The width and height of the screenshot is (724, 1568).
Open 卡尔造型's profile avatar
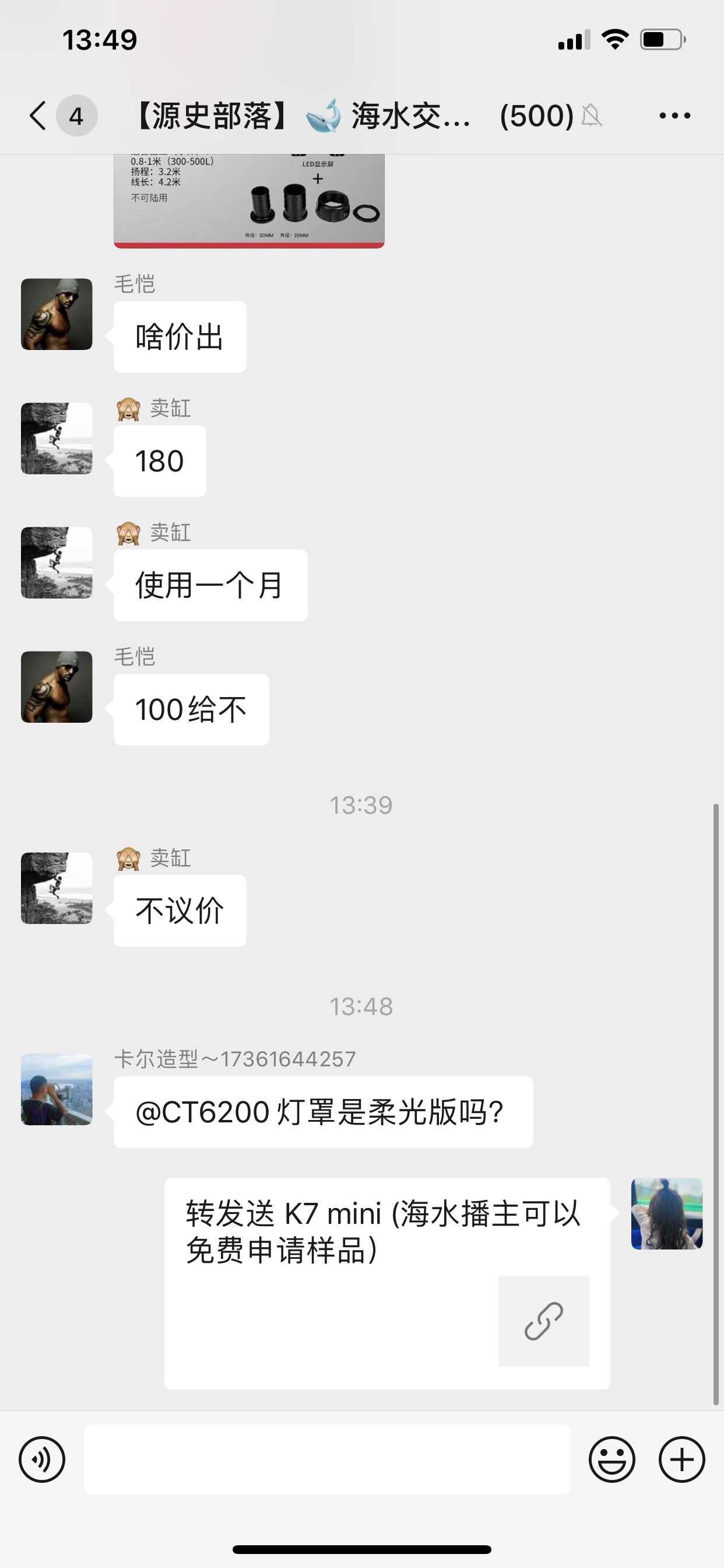coord(57,1089)
